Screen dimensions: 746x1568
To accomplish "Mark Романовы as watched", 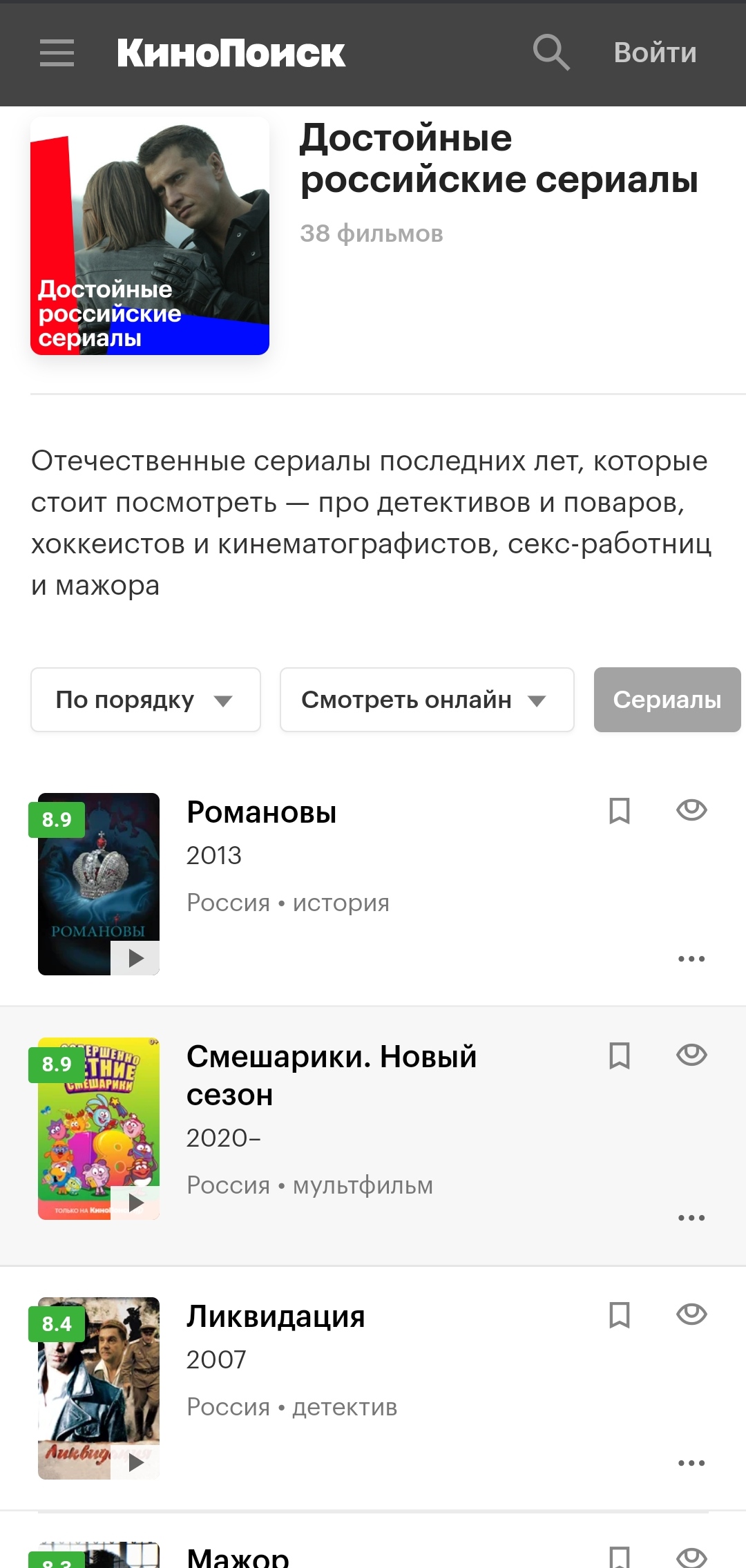I will click(691, 810).
